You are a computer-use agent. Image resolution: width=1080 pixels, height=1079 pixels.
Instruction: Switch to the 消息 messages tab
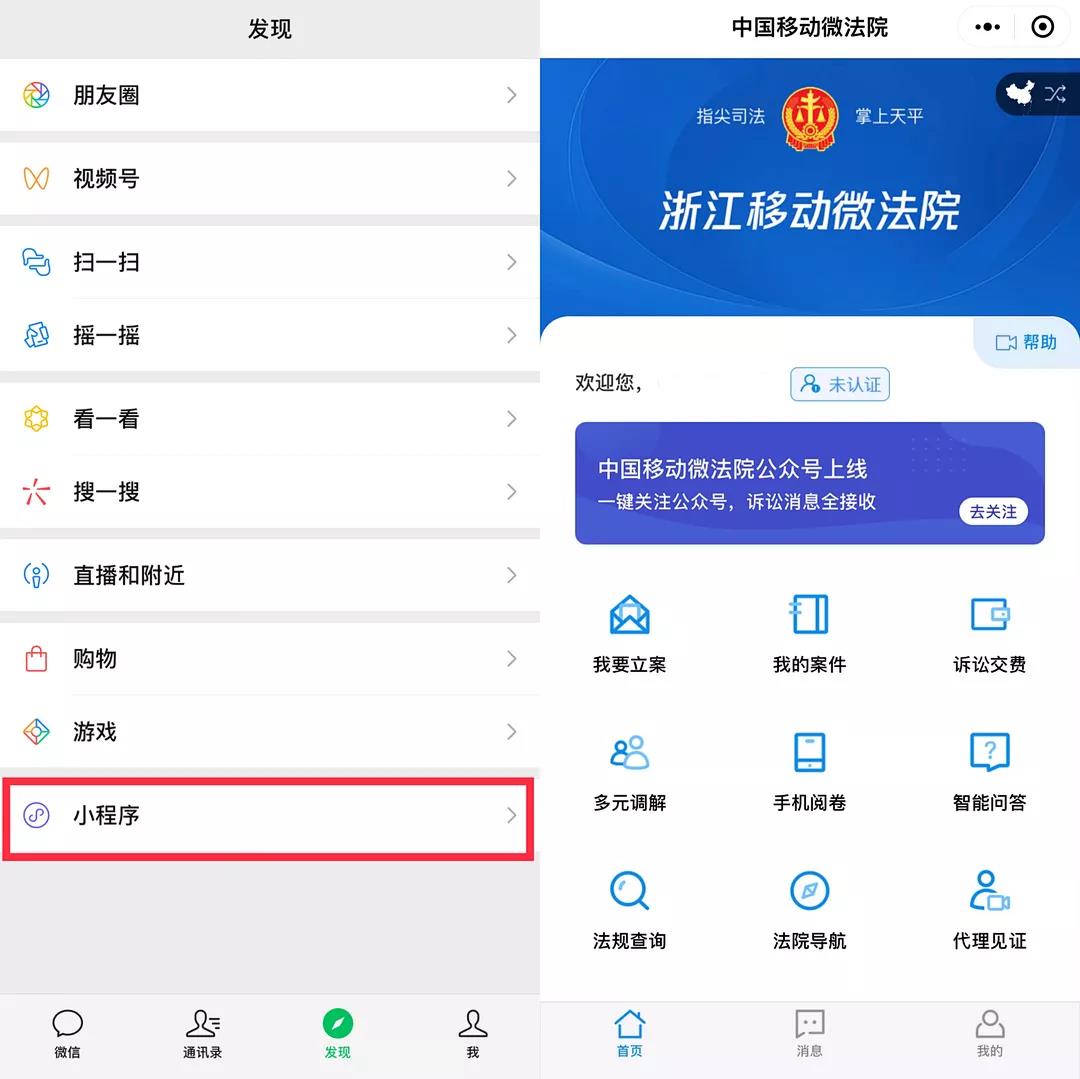[809, 1033]
